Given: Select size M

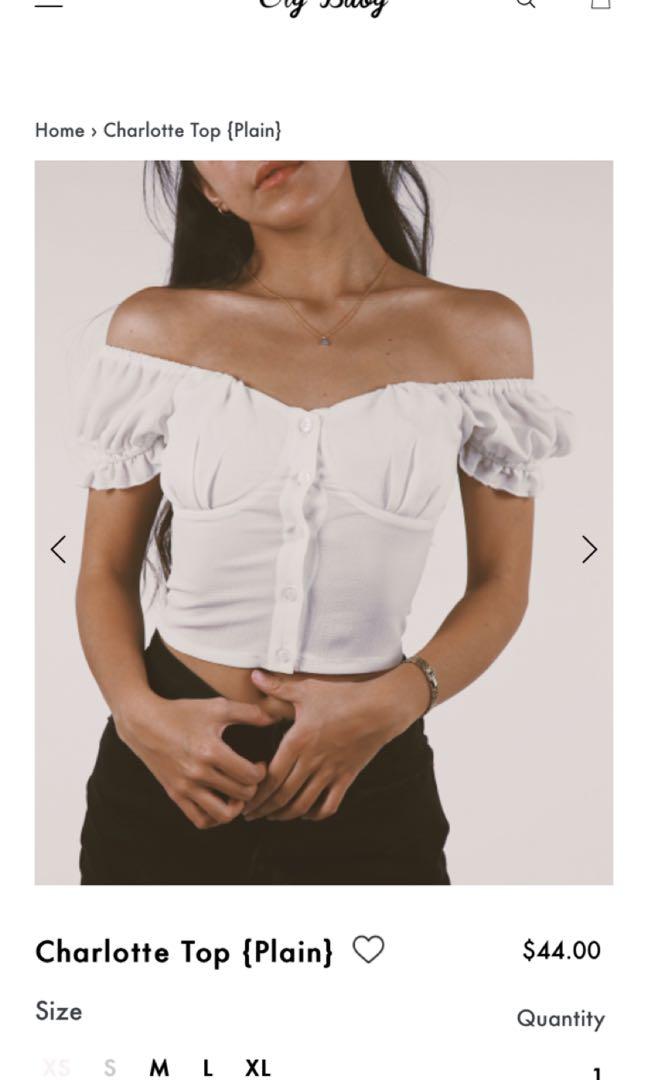Looking at the screenshot, I should [158, 1068].
